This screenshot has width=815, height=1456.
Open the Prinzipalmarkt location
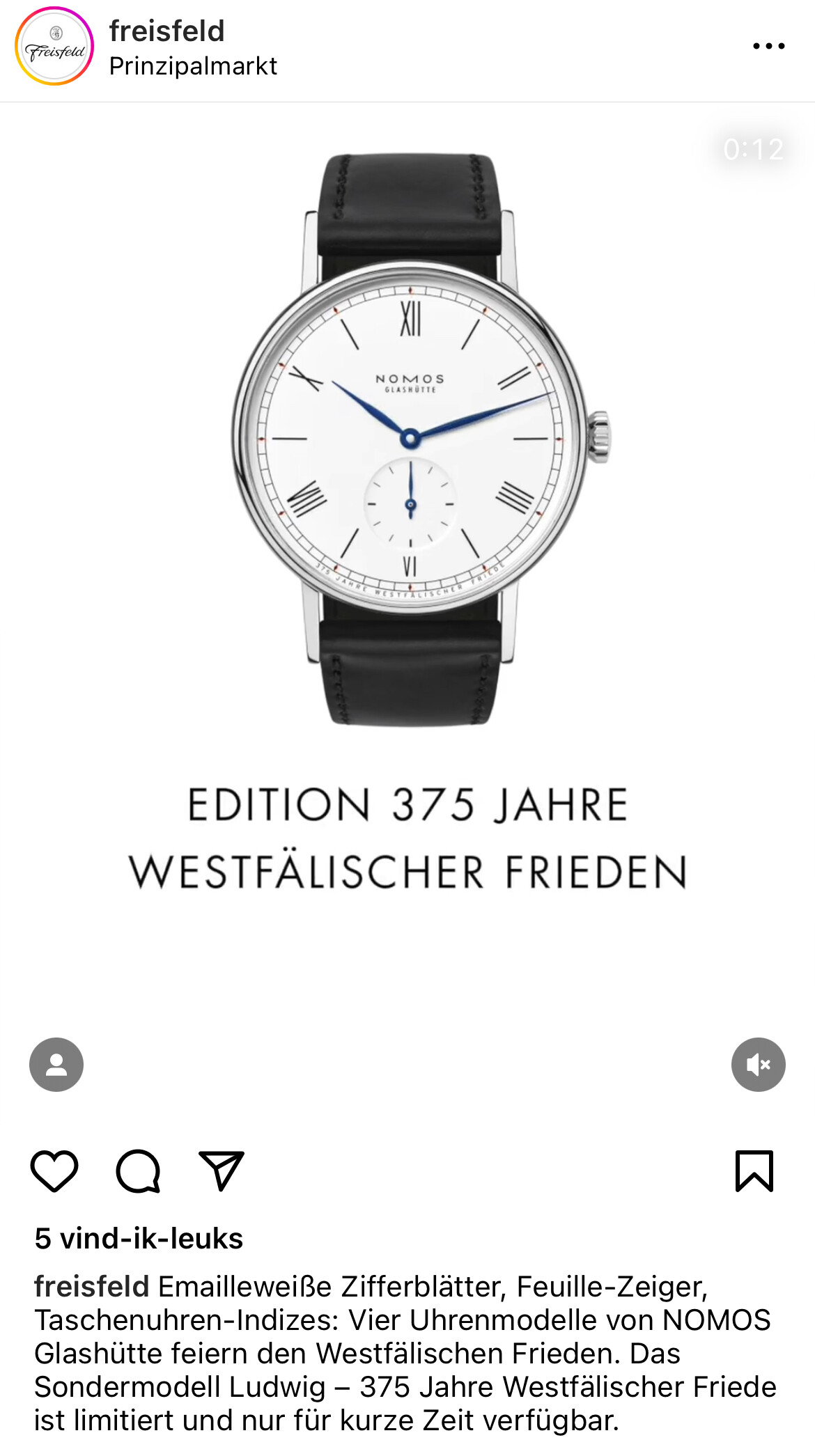pyautogui.click(x=193, y=66)
